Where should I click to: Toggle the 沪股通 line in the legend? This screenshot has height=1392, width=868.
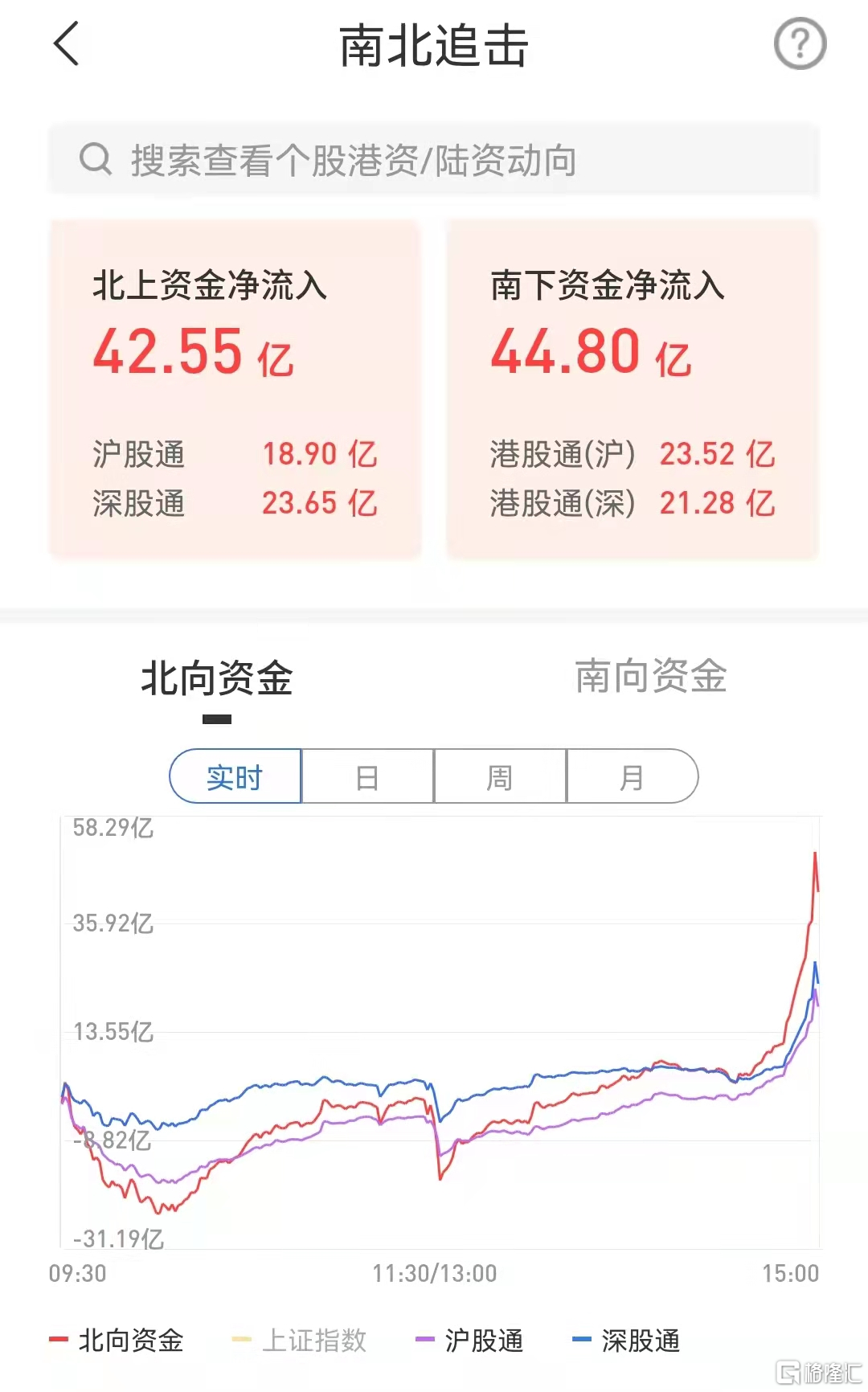469,1340
